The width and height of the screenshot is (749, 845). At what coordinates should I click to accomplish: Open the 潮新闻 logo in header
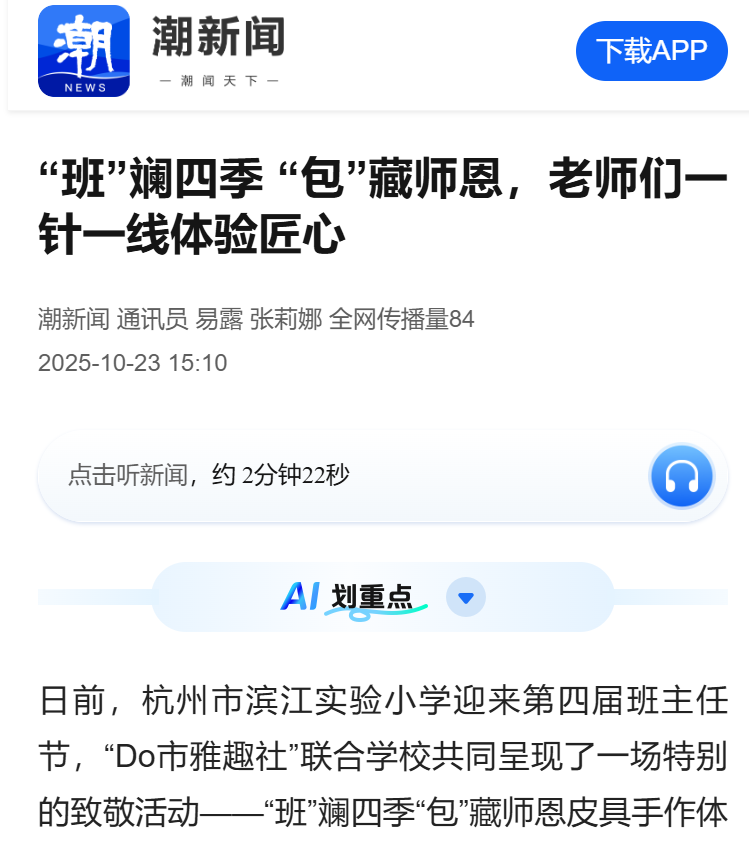click(84, 51)
